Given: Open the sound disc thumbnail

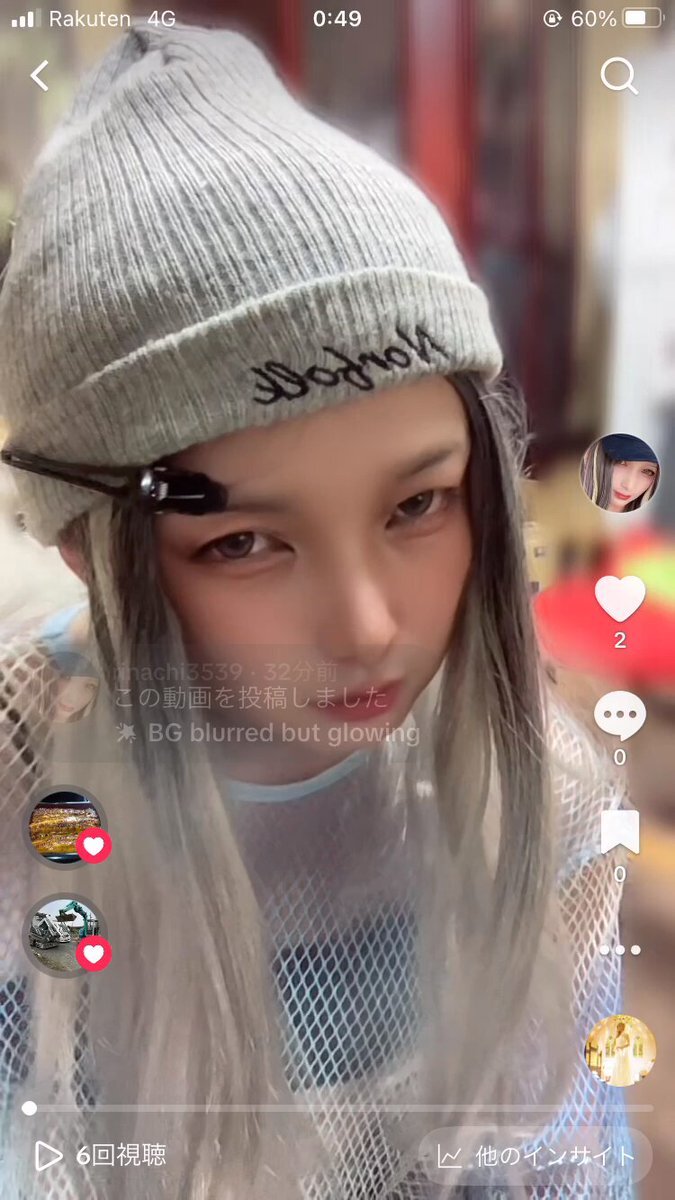Looking at the screenshot, I should pyautogui.click(x=620, y=1050).
